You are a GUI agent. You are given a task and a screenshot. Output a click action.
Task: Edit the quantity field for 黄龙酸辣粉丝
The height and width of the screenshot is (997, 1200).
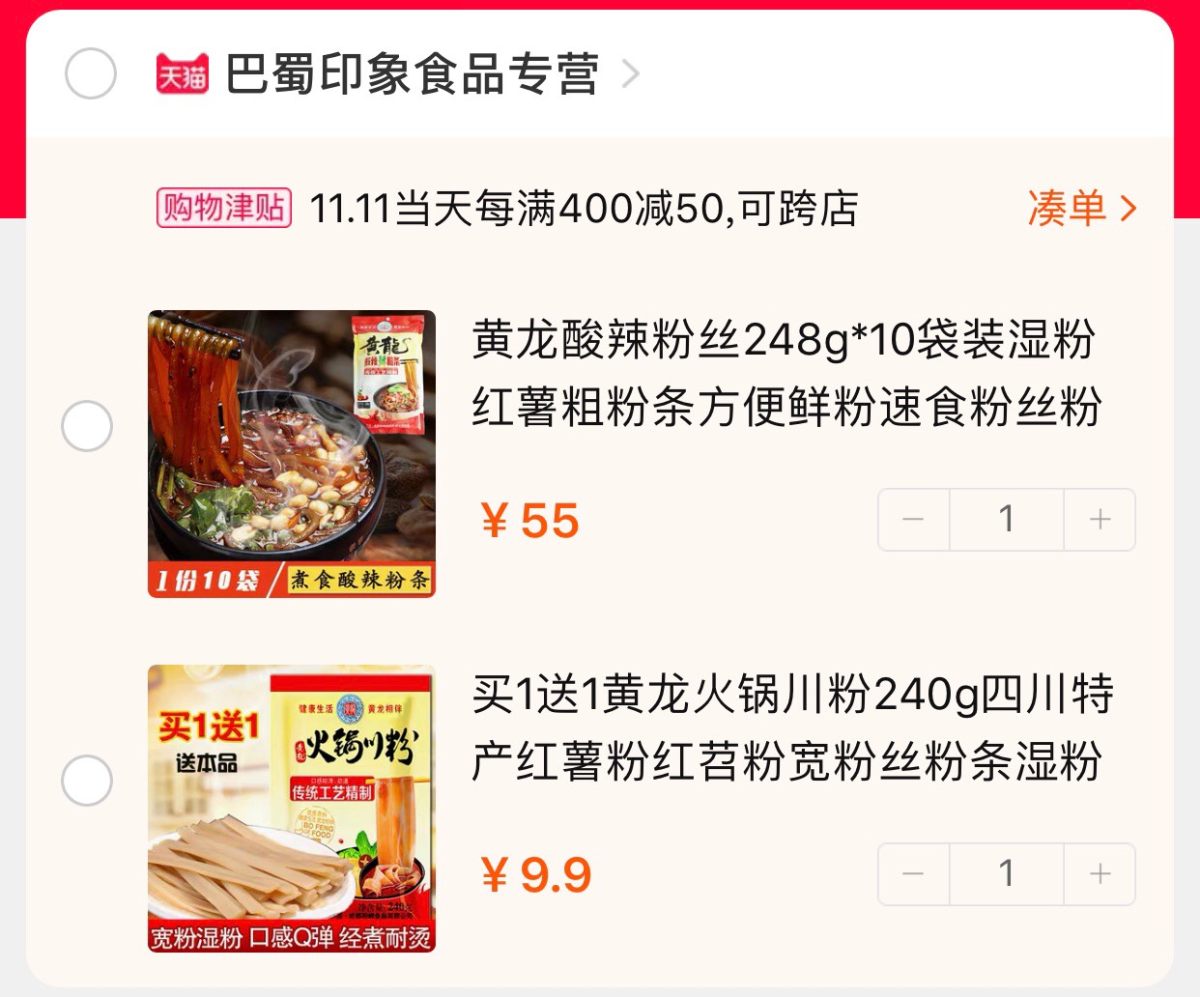1006,519
